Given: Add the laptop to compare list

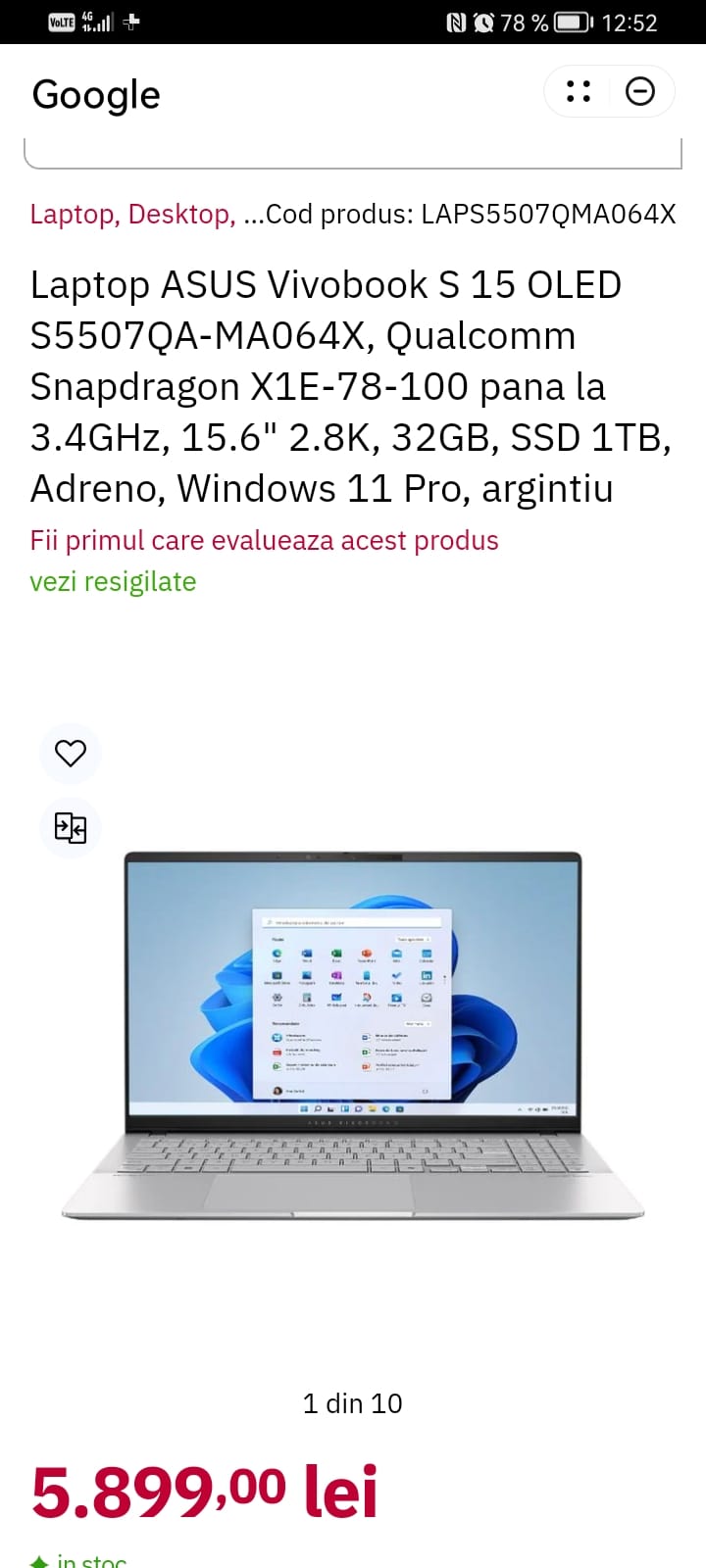Looking at the screenshot, I should coord(70,828).
